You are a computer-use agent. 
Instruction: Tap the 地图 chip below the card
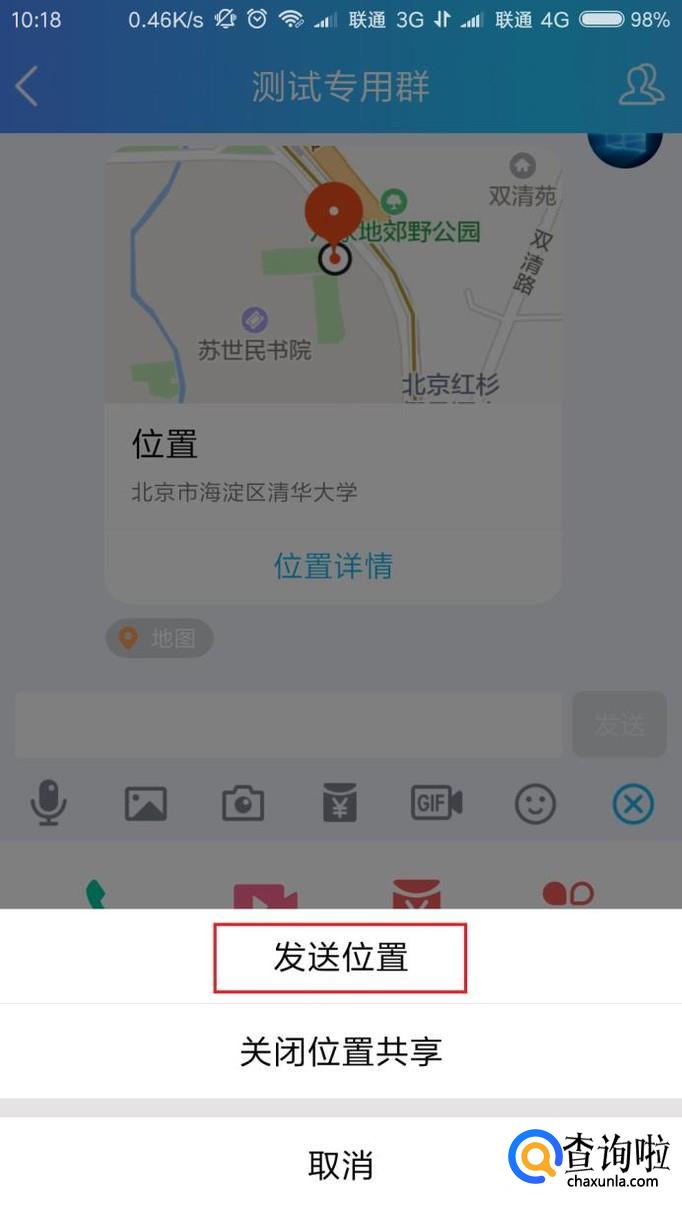pyautogui.click(x=160, y=638)
